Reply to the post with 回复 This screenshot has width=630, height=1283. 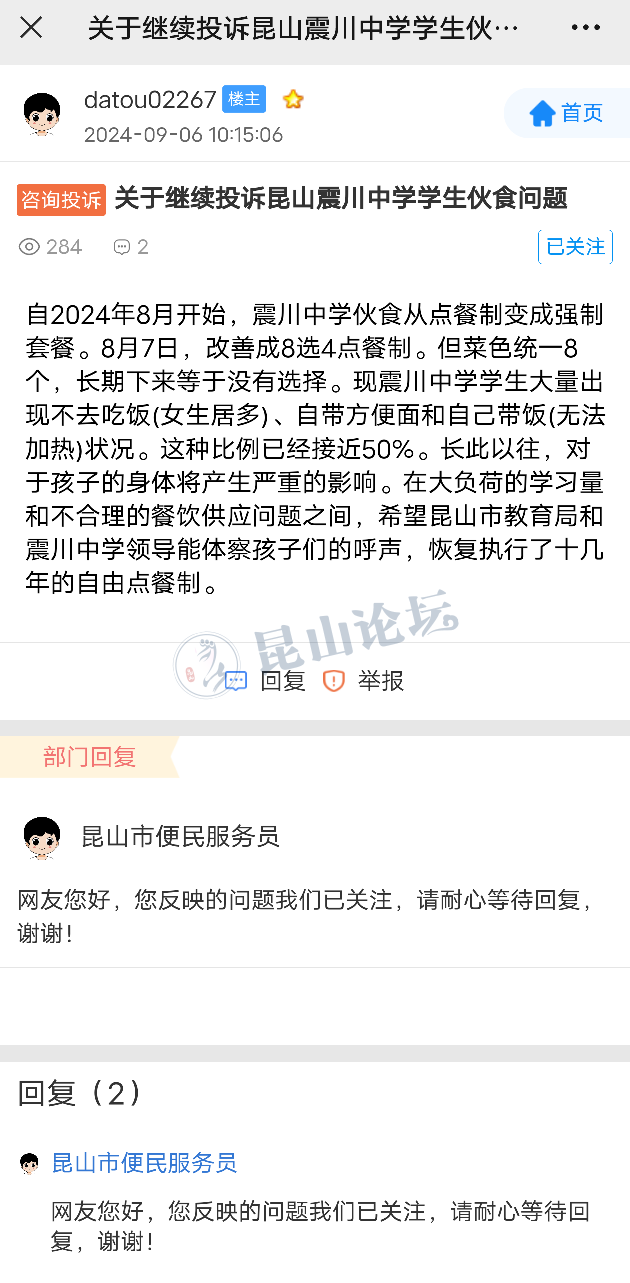(x=266, y=681)
